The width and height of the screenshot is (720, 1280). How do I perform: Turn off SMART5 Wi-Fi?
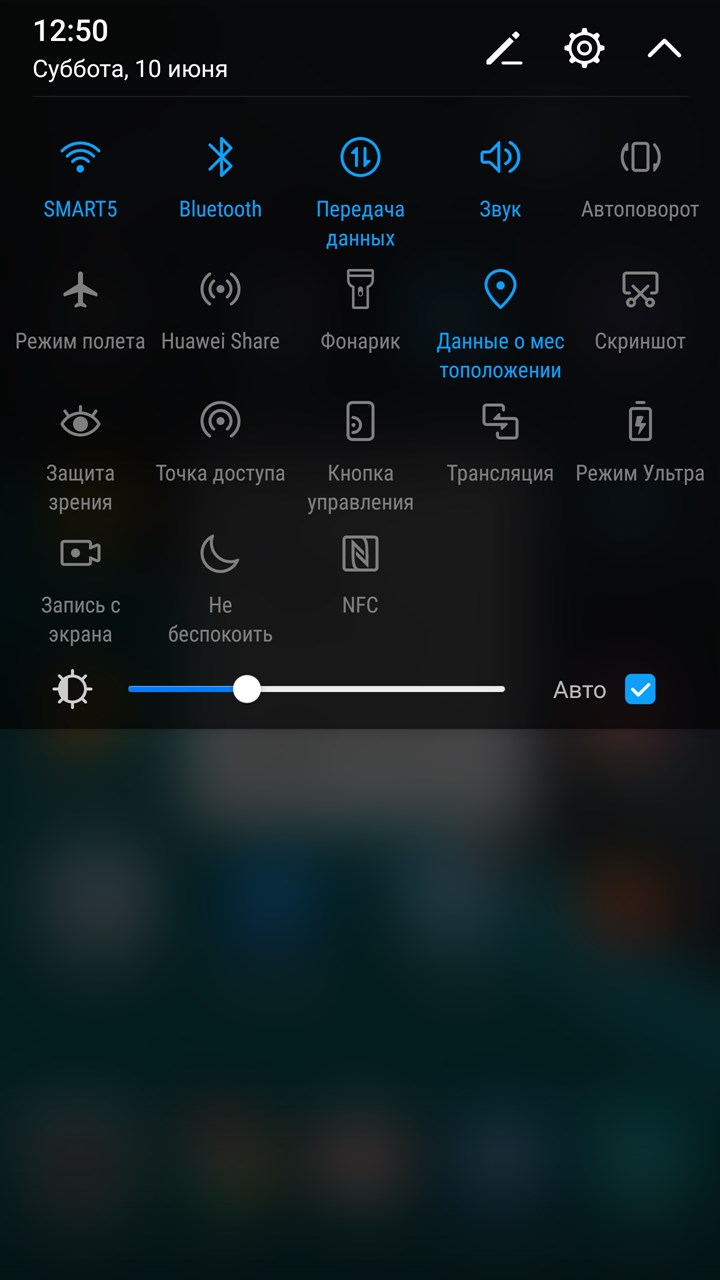[80, 157]
